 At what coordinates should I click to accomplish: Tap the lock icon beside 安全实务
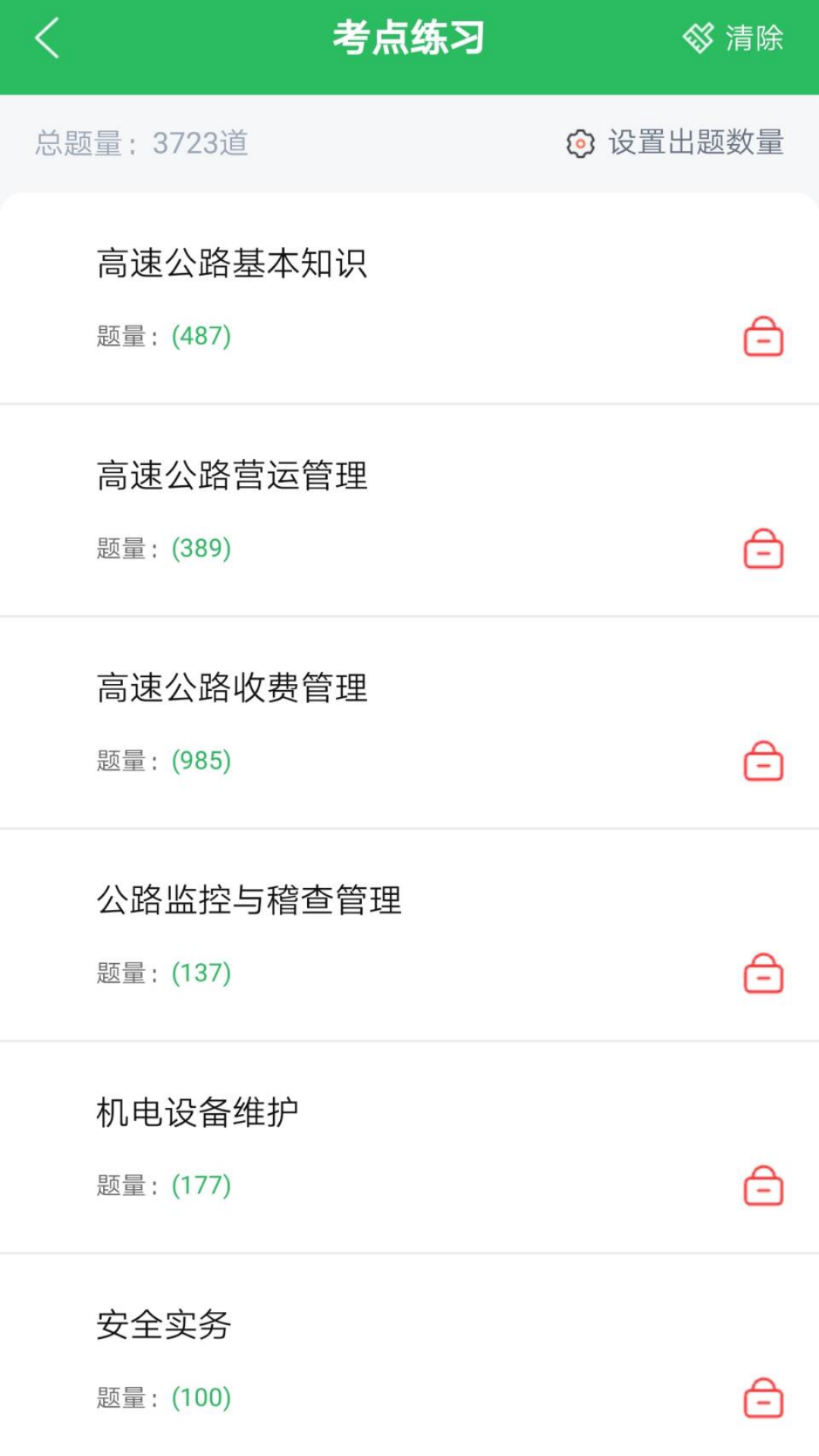pyautogui.click(x=764, y=1398)
